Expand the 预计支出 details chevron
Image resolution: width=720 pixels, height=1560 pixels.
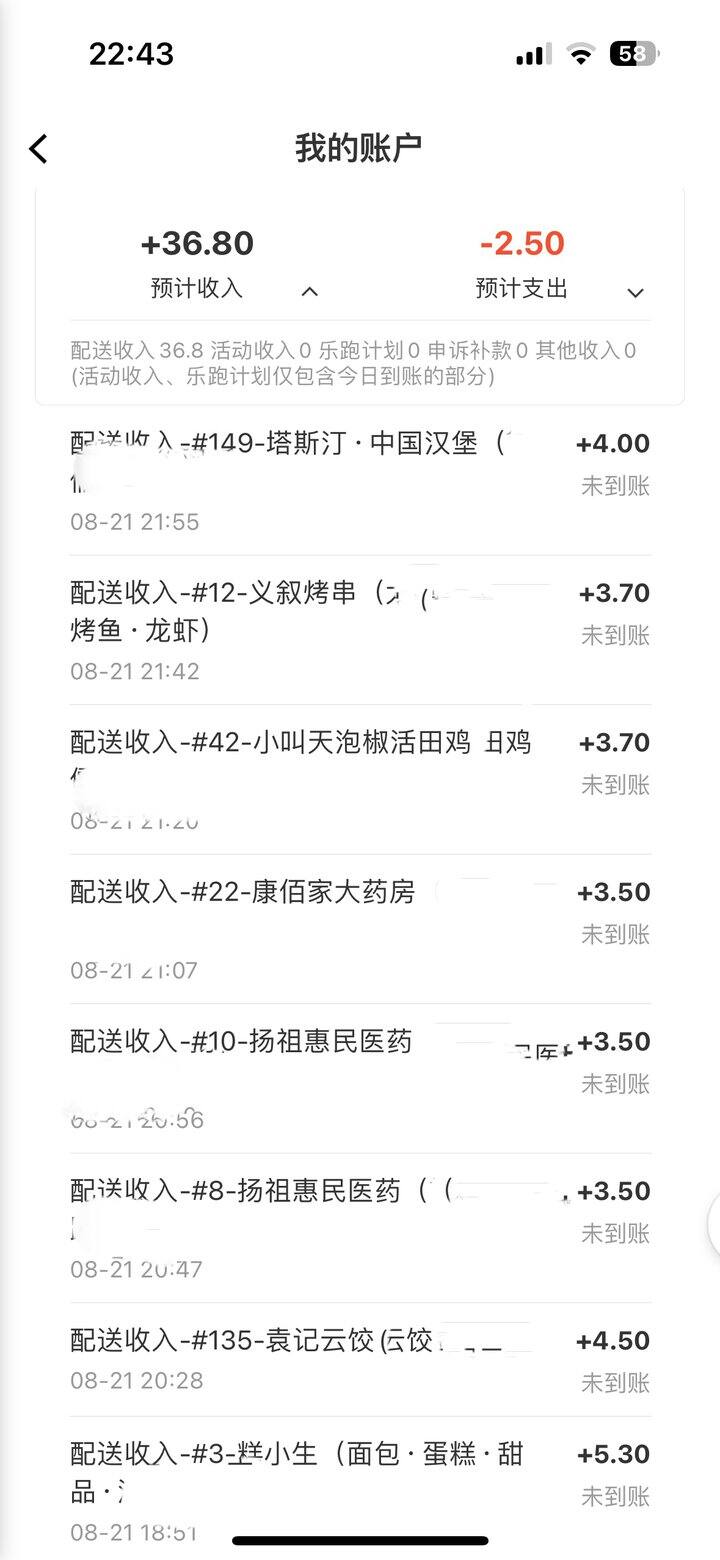click(635, 293)
